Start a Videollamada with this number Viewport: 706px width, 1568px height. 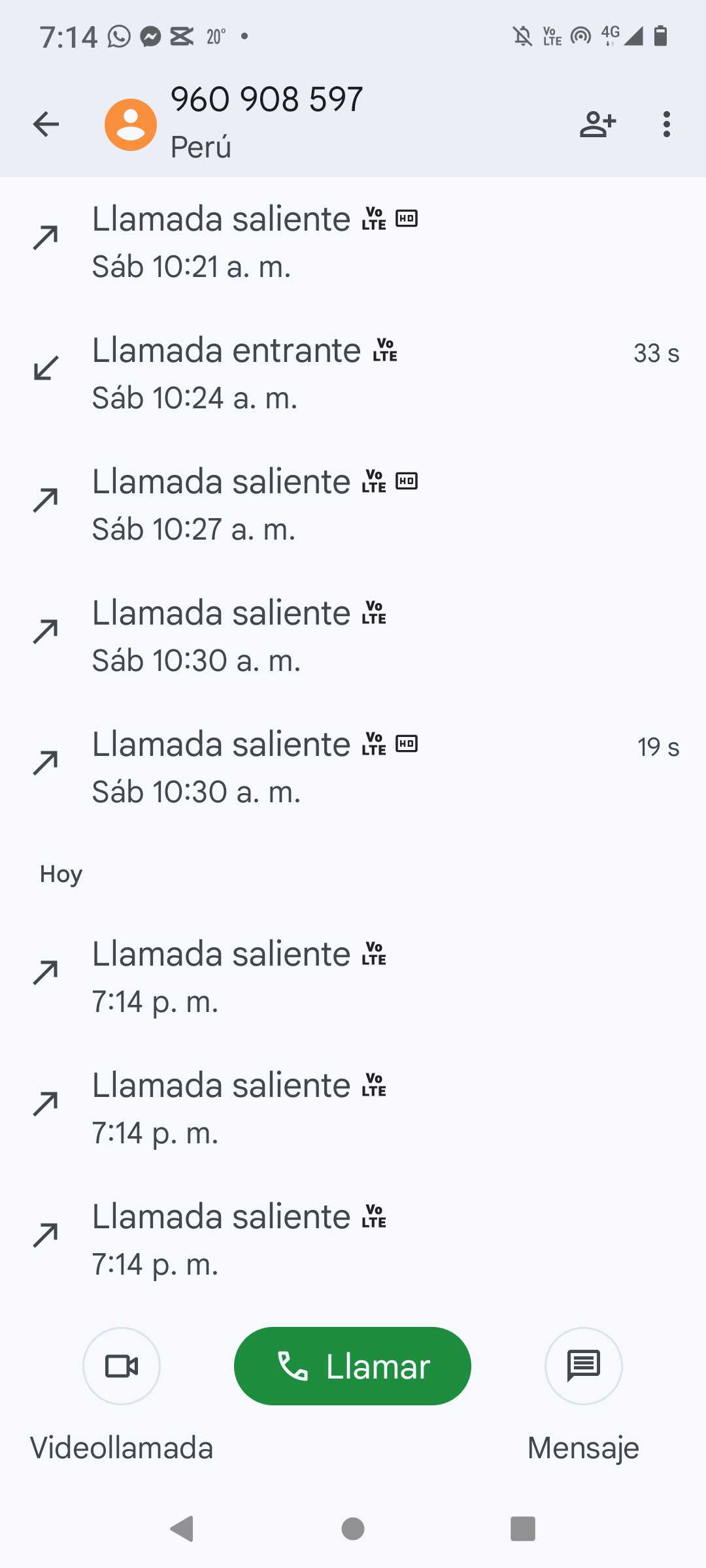click(x=122, y=1366)
